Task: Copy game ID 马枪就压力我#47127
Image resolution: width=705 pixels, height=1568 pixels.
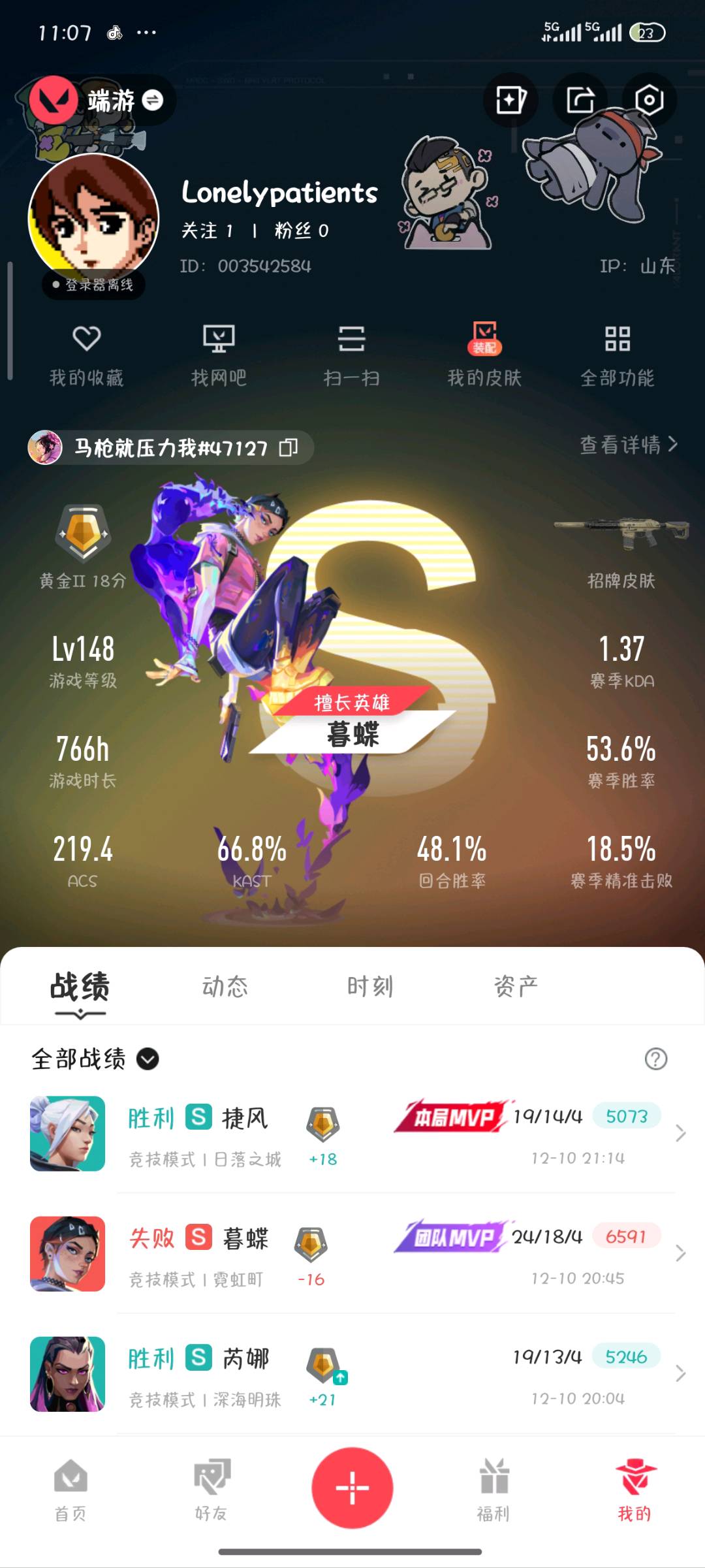Action: (x=289, y=447)
